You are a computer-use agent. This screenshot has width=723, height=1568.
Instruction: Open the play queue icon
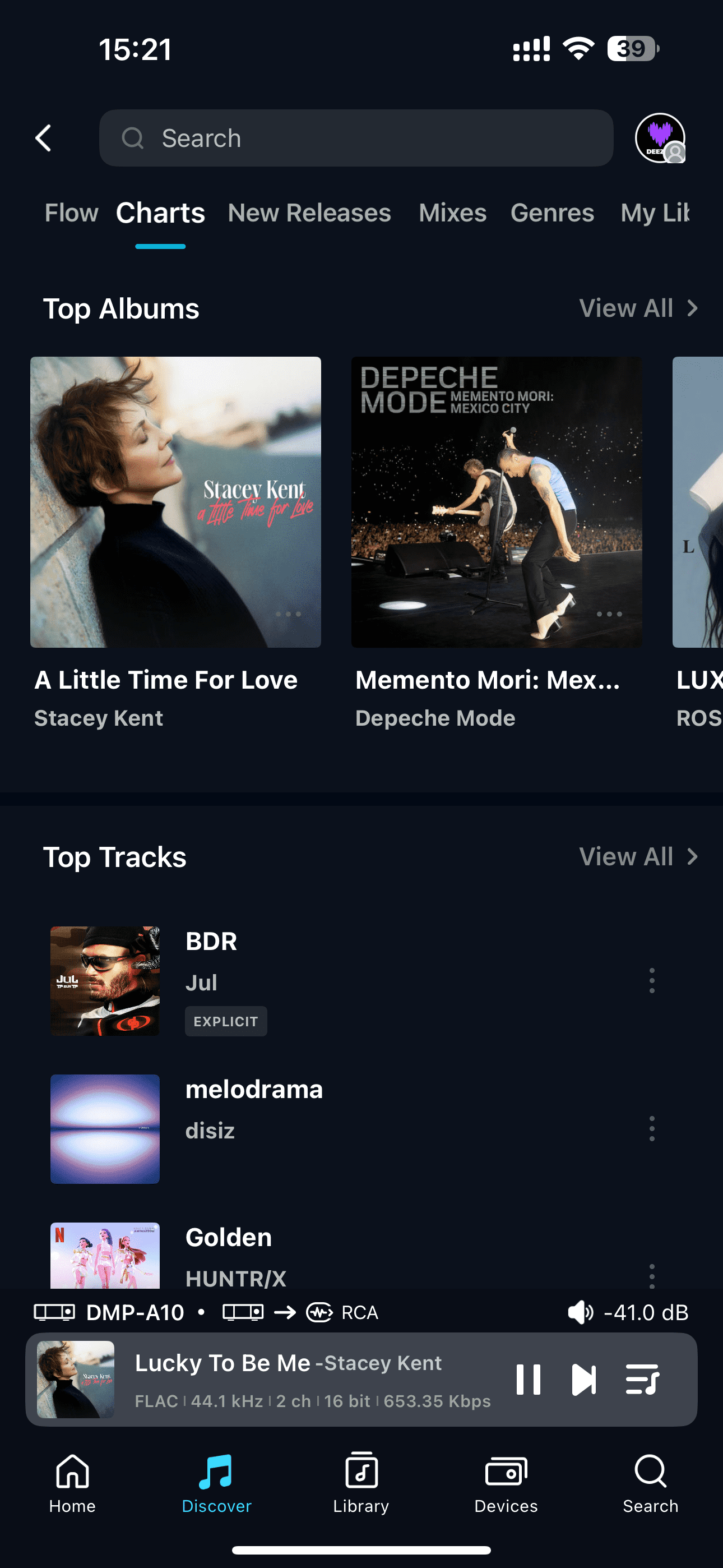[x=642, y=1380]
